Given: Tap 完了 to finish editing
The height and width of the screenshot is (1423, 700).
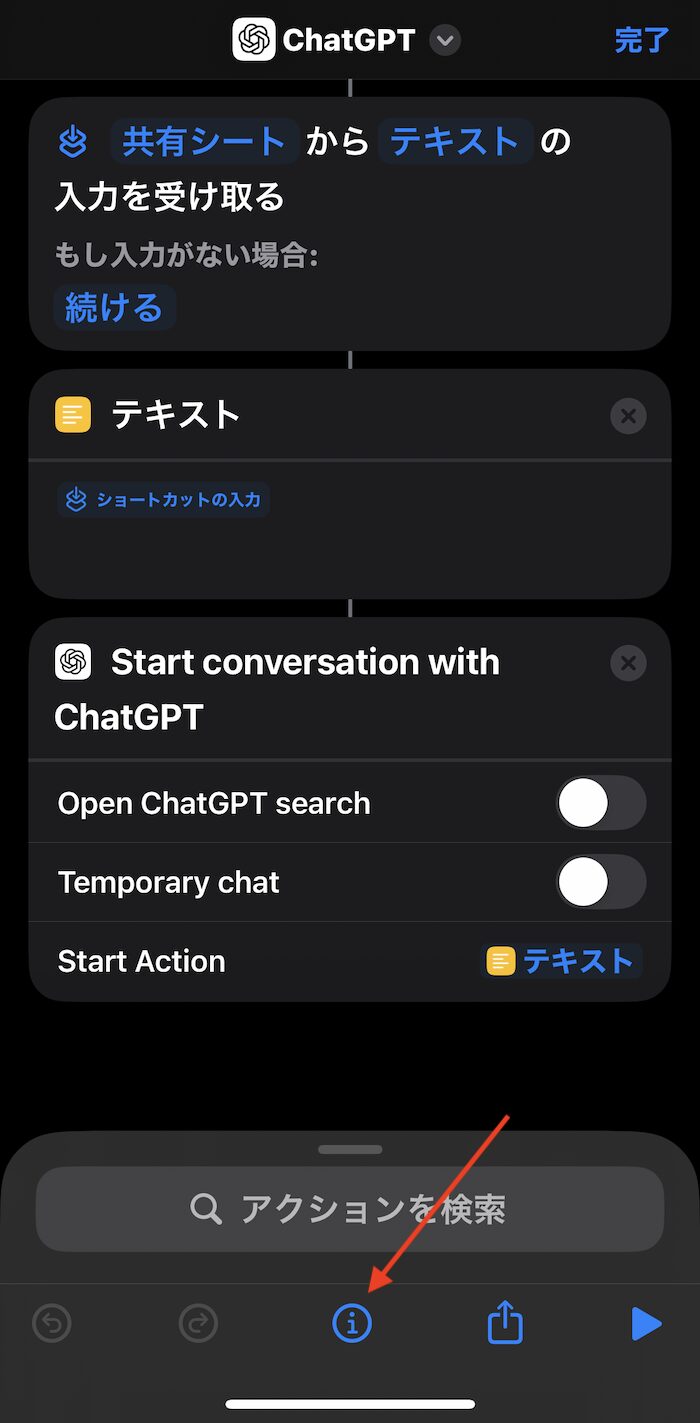Looking at the screenshot, I should (641, 40).
